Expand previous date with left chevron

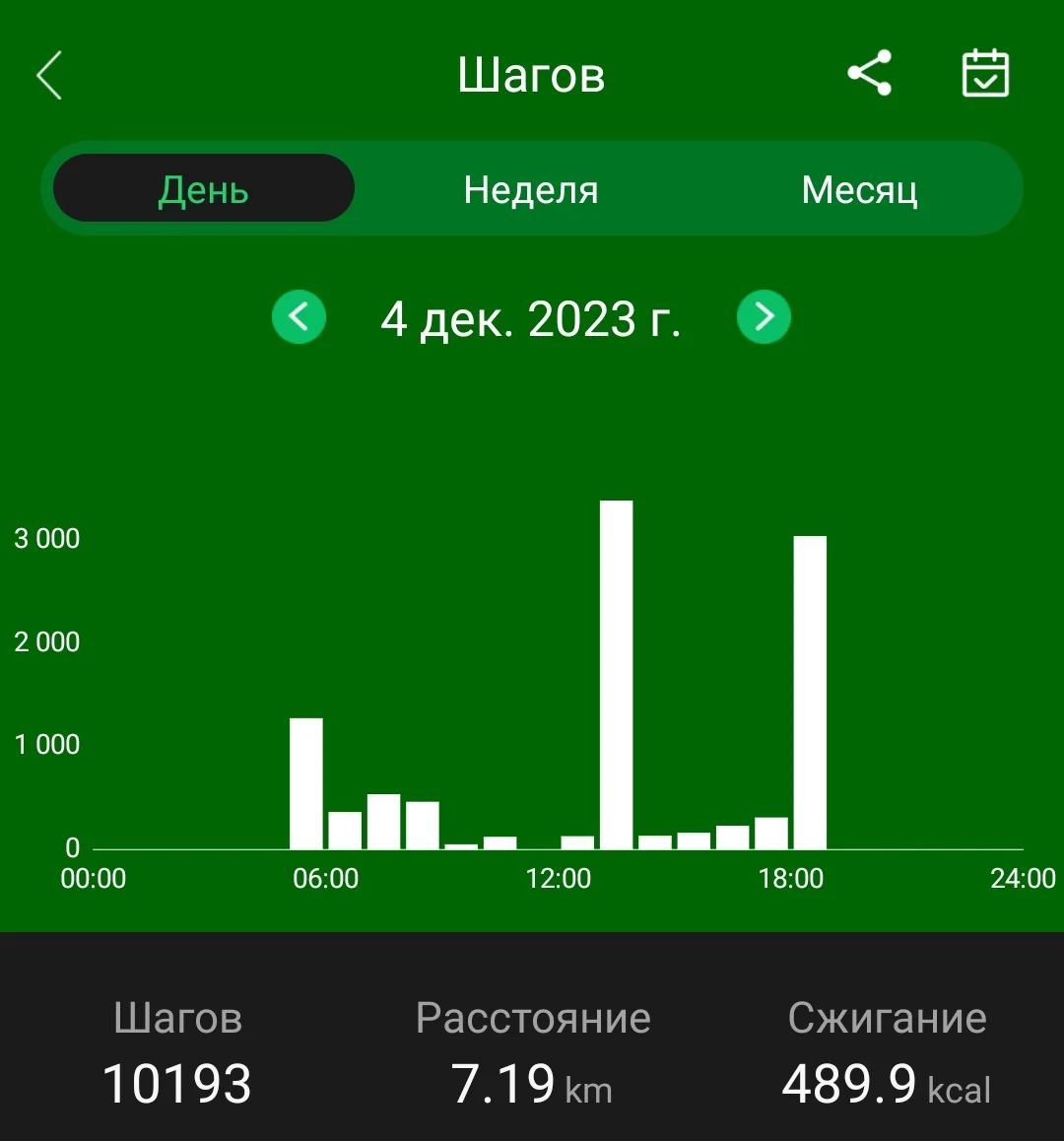point(299,316)
